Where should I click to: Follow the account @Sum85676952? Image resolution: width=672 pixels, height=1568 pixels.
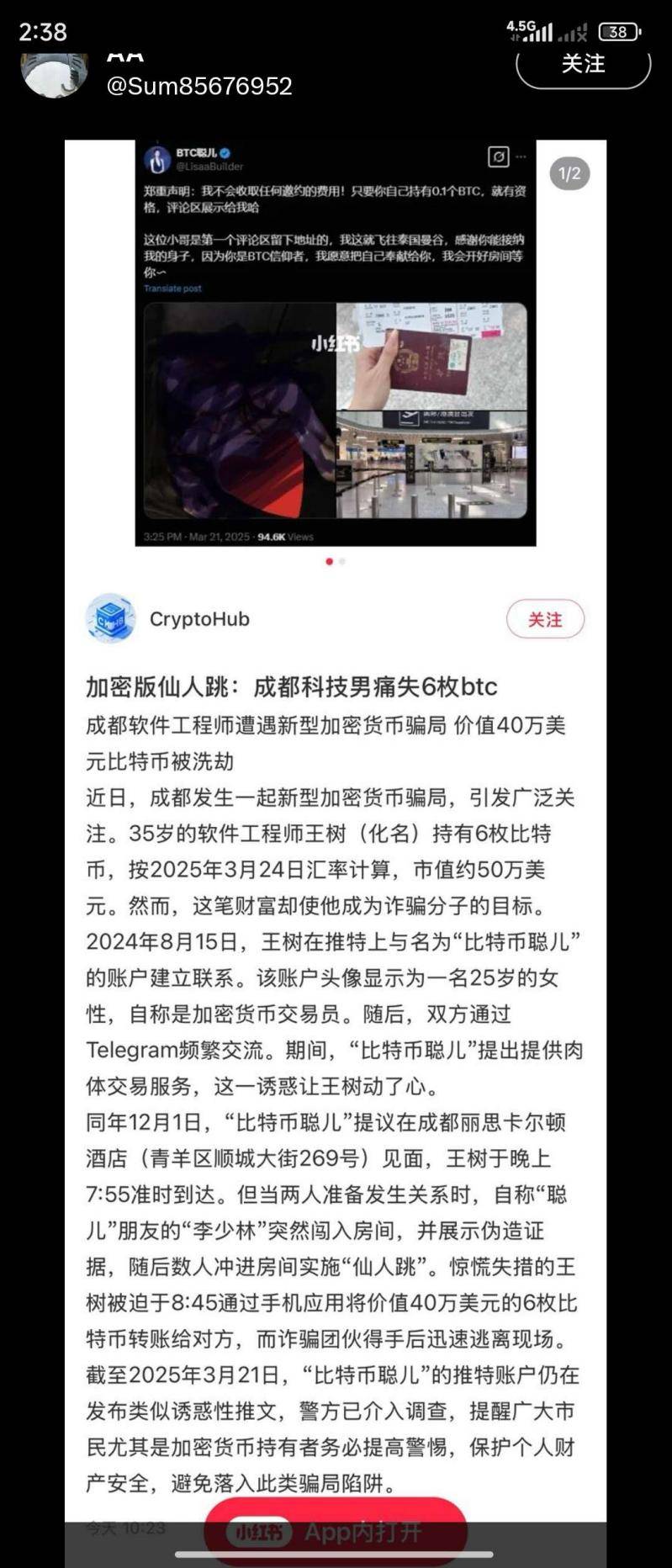point(583,65)
